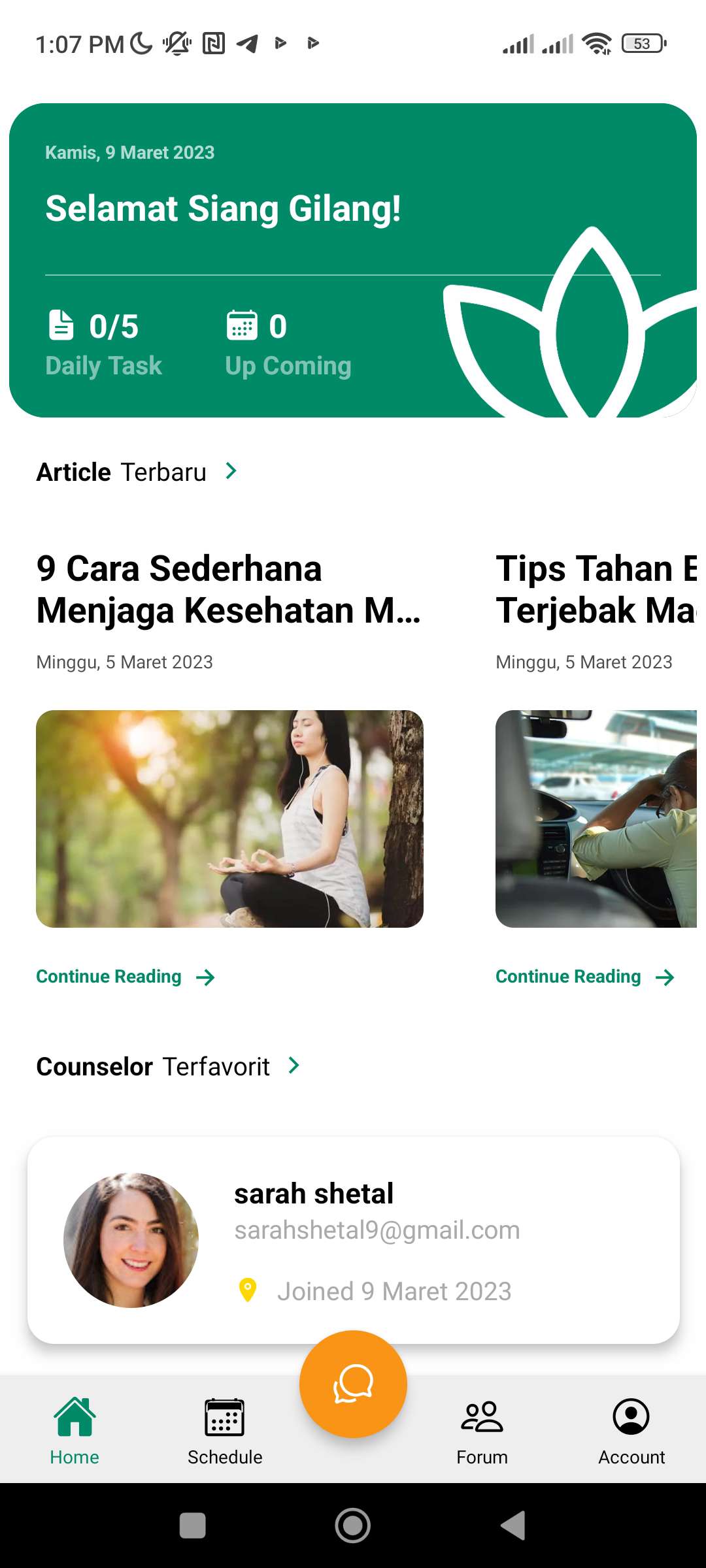Continue Reading the 9 Cara Sederhana article

(126, 977)
